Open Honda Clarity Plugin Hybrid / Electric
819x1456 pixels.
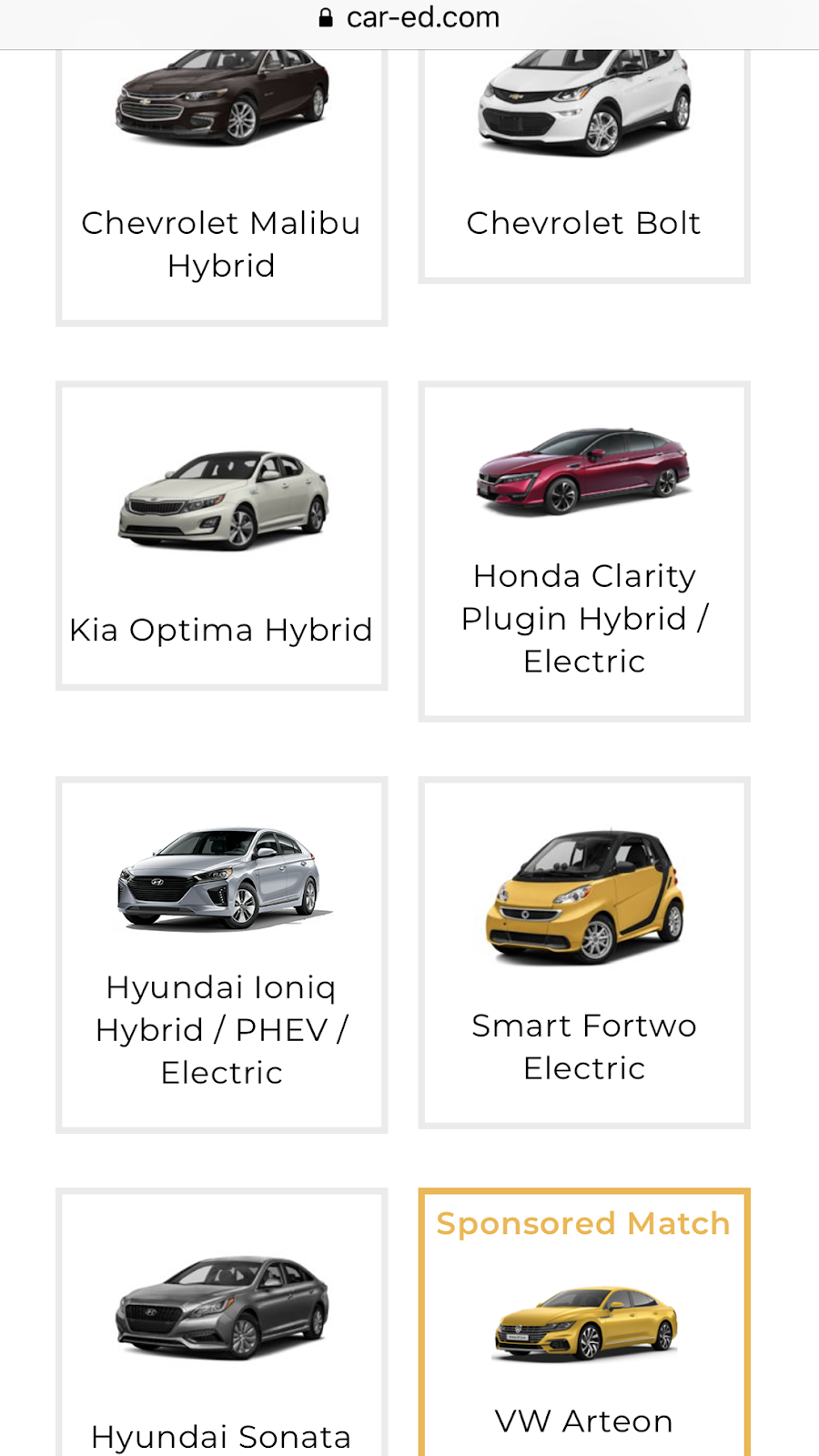(x=584, y=618)
